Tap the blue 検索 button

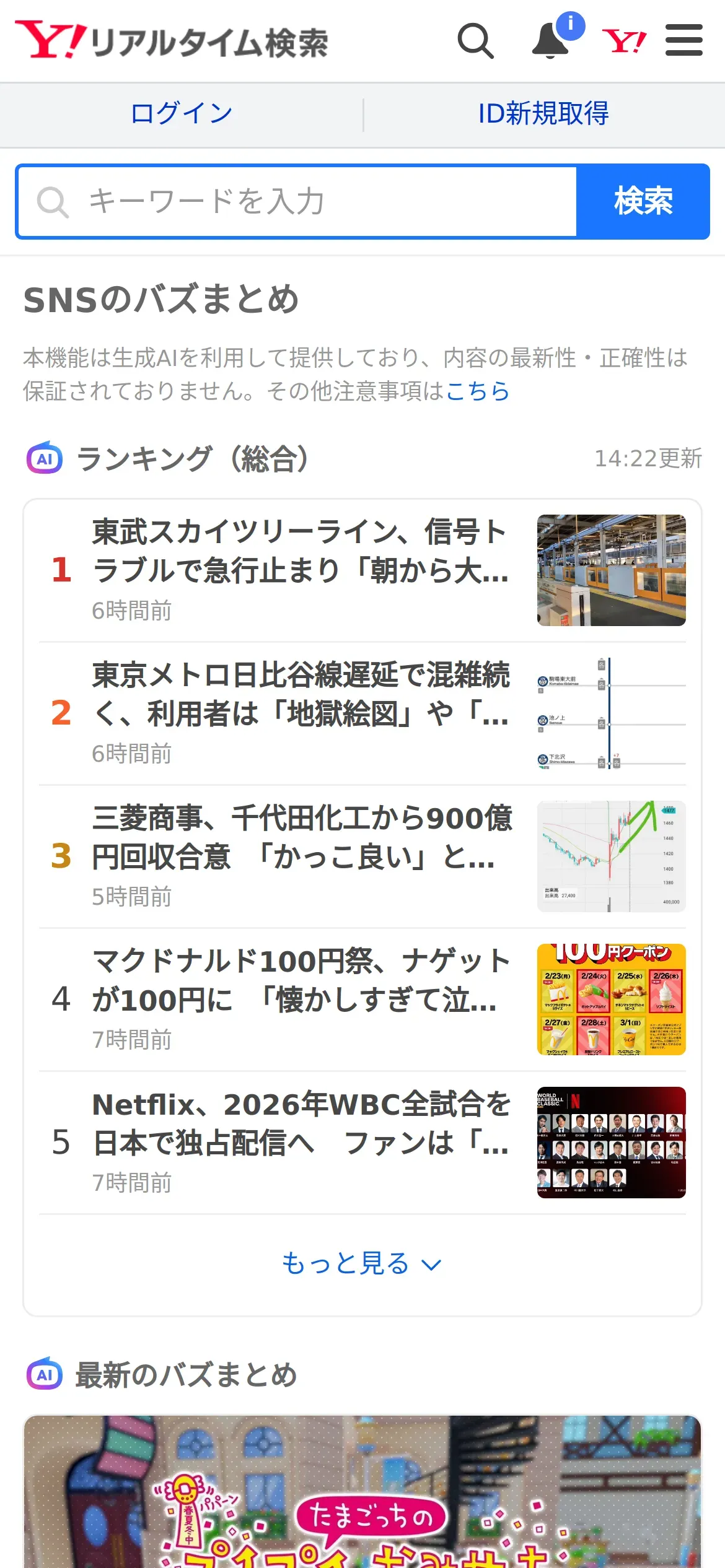point(643,202)
